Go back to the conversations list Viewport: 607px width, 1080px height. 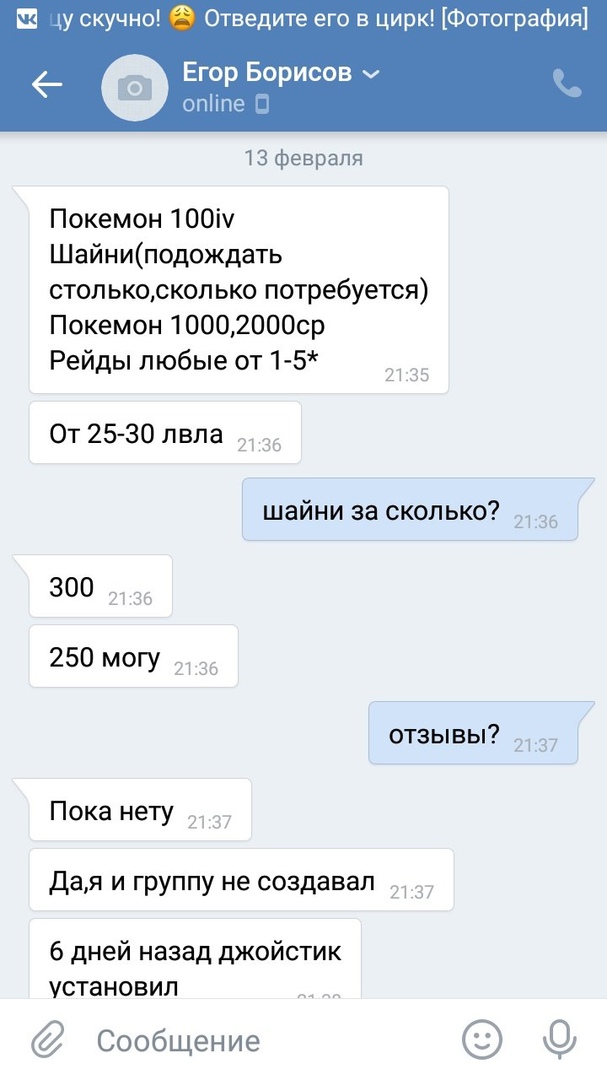pyautogui.click(x=47, y=85)
